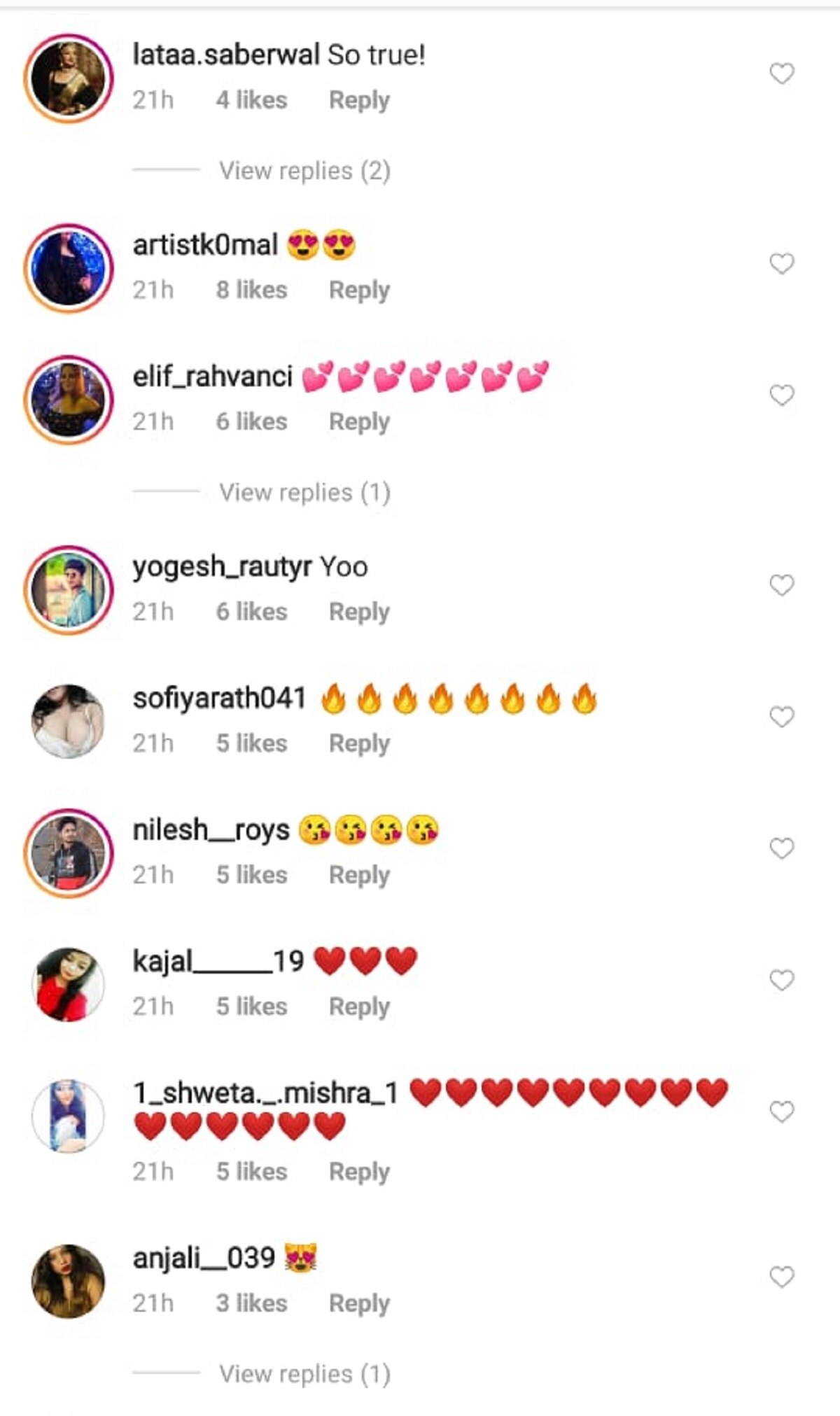
Task: Reply to kajal_____19's hearts comment
Action: tap(359, 1007)
